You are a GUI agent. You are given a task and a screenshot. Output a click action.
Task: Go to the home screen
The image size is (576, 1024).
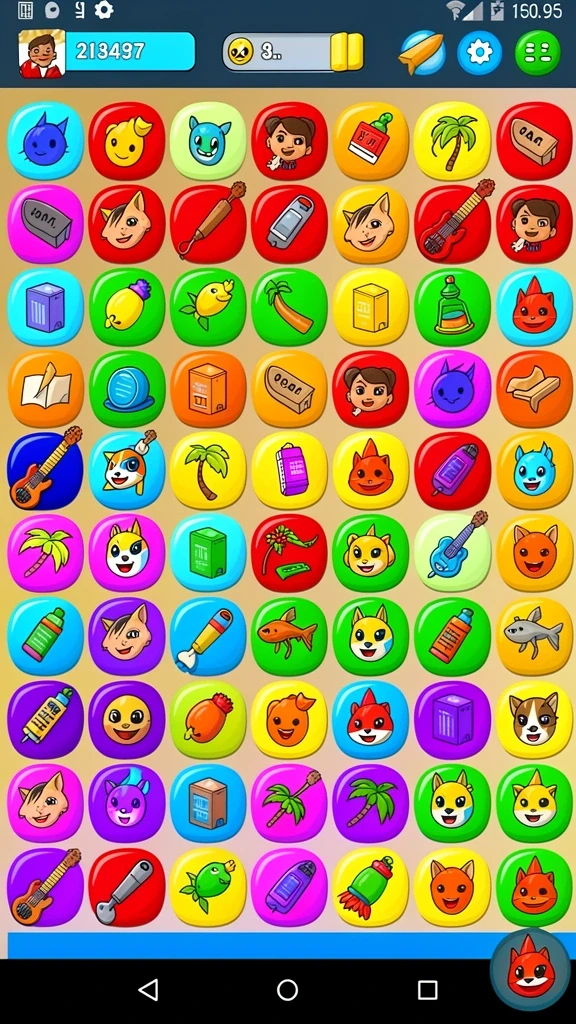(287, 990)
